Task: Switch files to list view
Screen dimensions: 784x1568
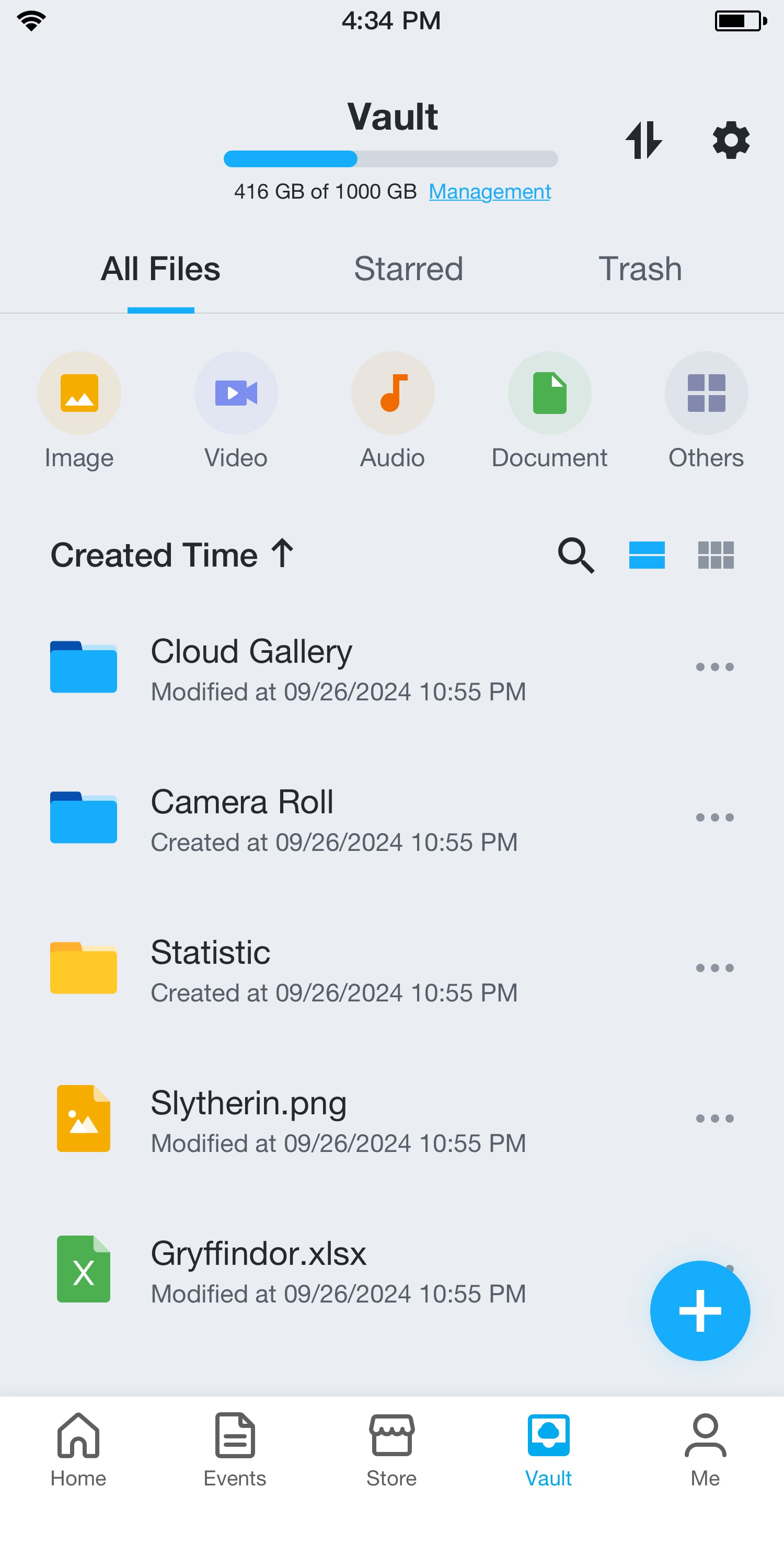Action: pos(646,555)
